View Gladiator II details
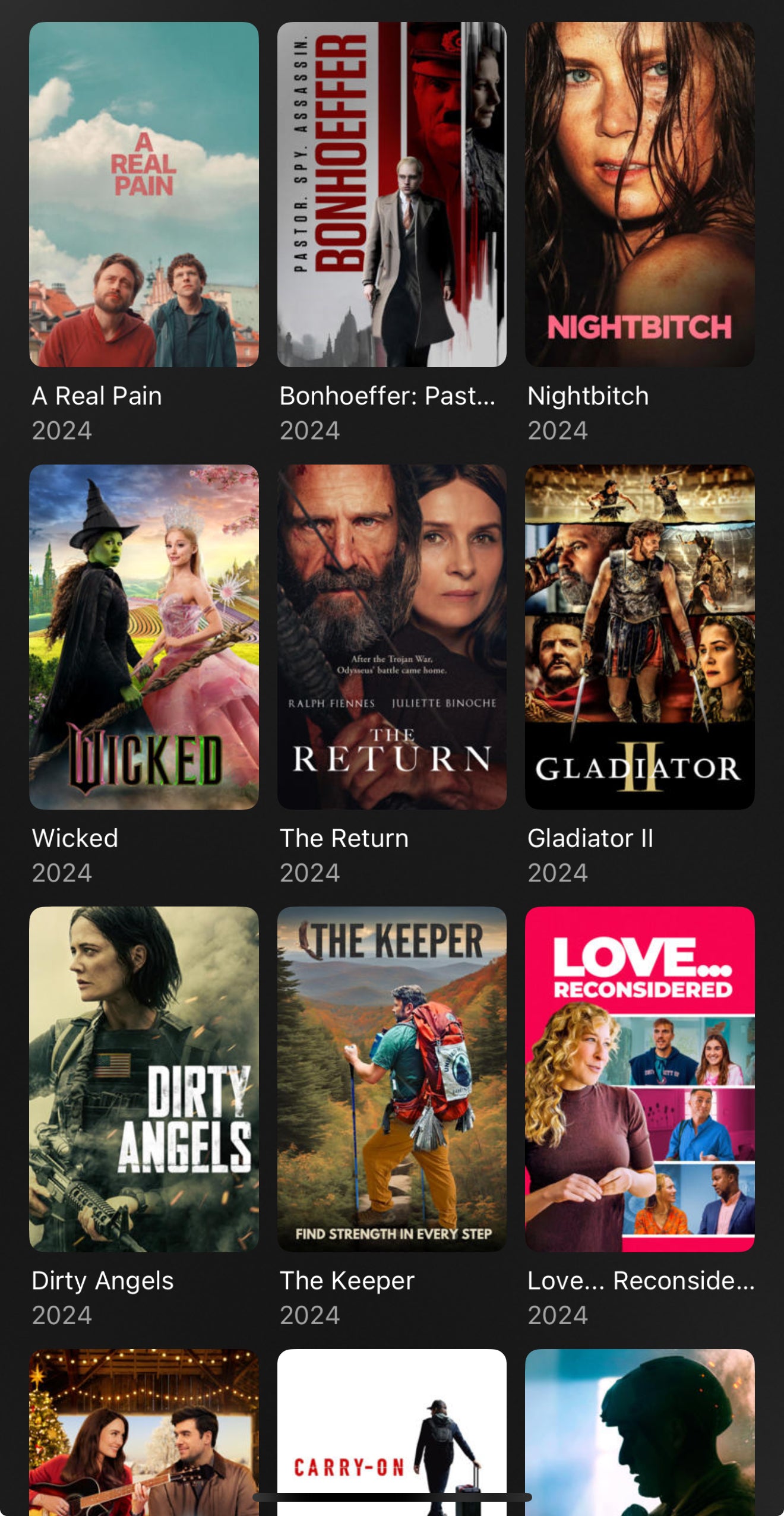The image size is (784, 1516). pos(640,637)
